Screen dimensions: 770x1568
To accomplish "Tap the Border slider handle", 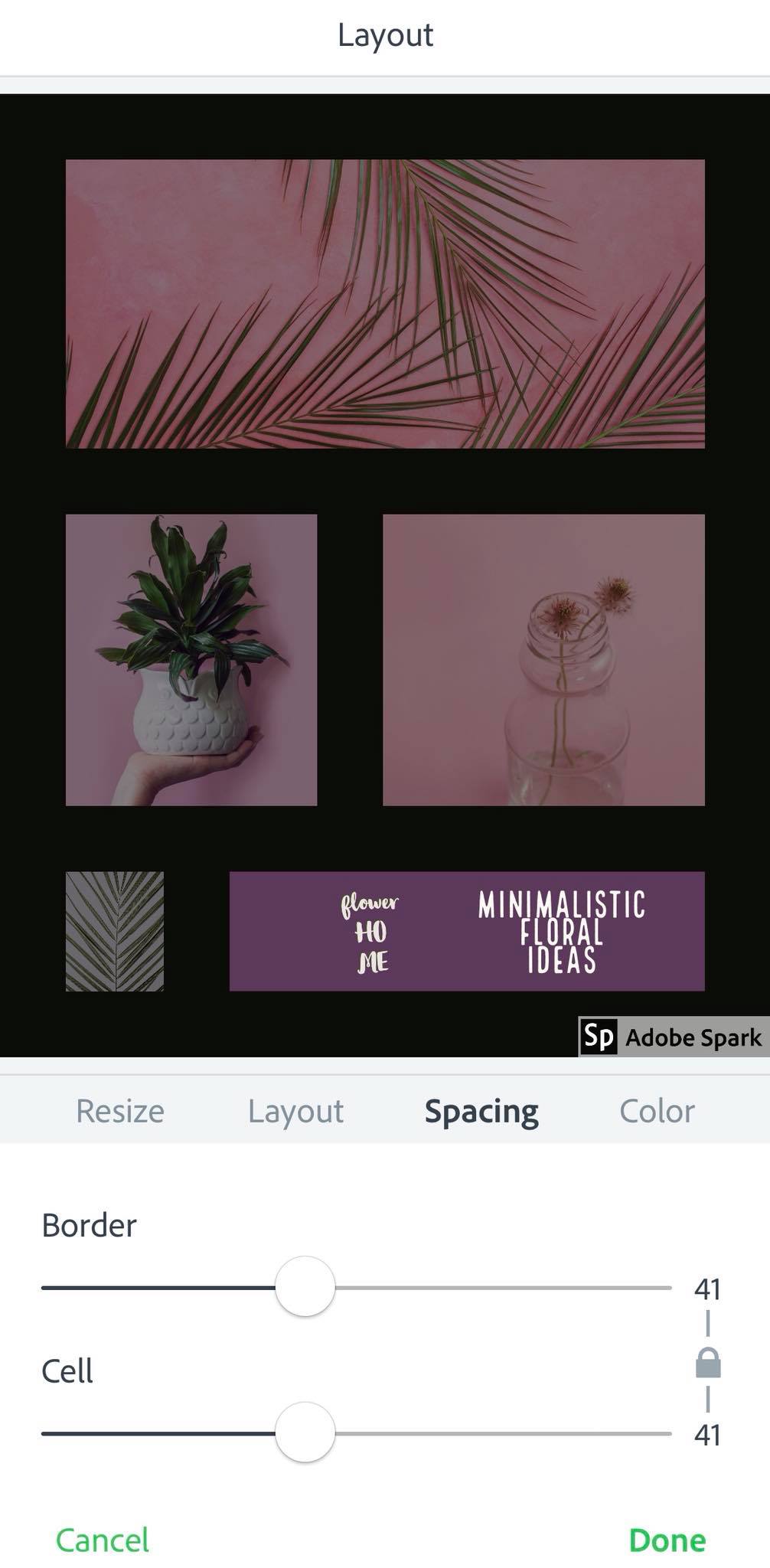I will (305, 1286).
